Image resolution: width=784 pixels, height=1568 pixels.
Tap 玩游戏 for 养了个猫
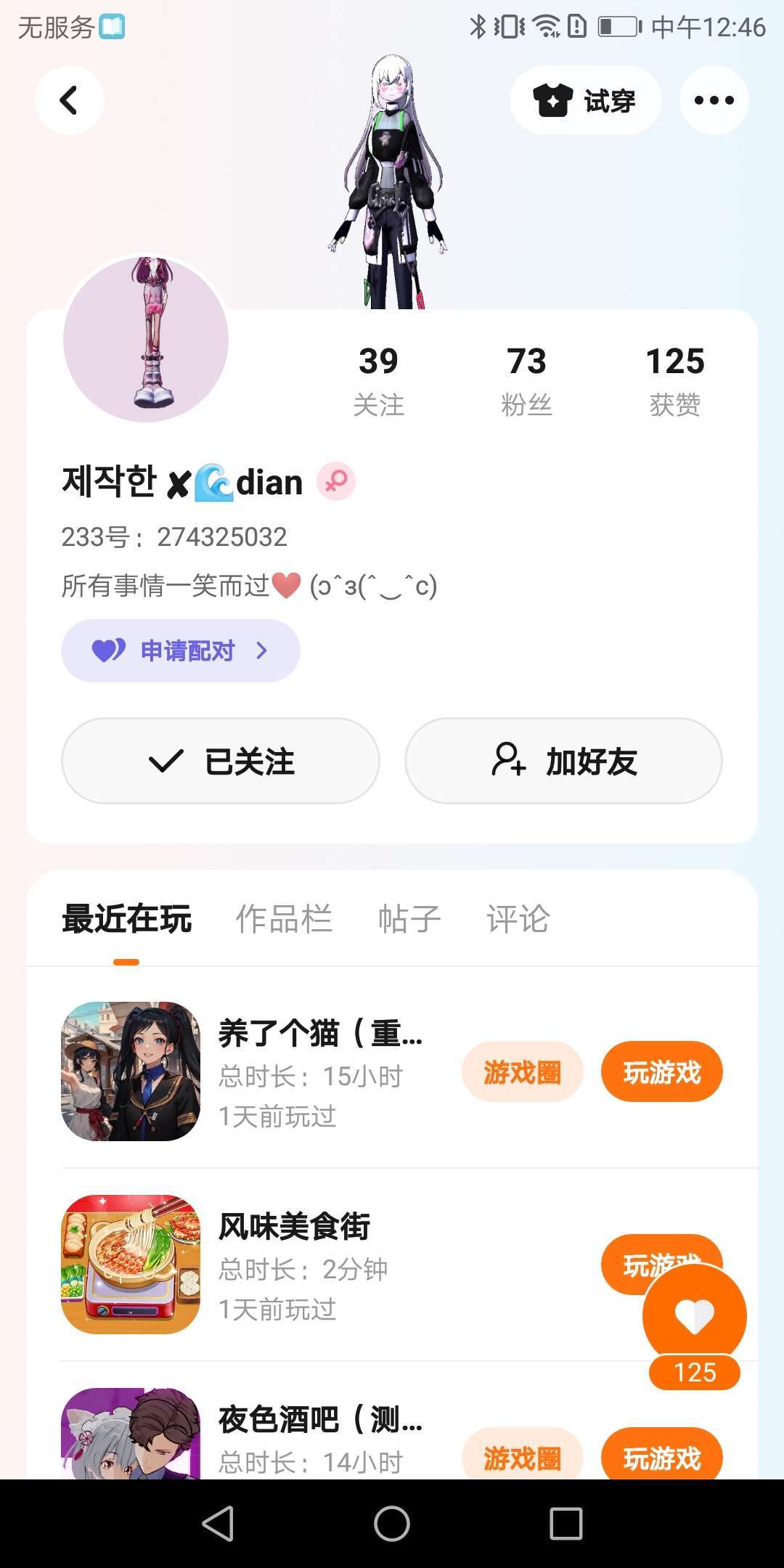pos(661,1071)
